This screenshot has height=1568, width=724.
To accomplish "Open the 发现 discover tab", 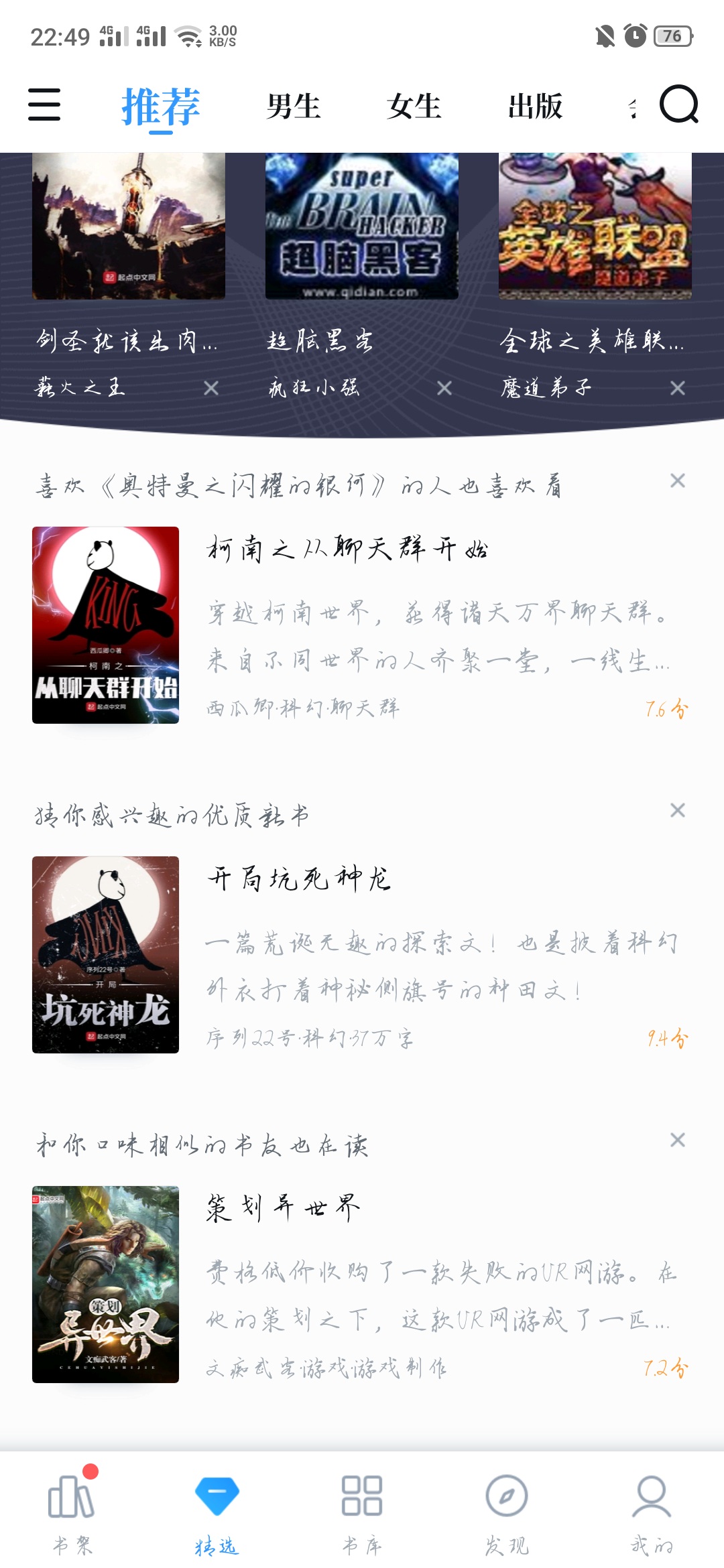I will point(507,1512).
